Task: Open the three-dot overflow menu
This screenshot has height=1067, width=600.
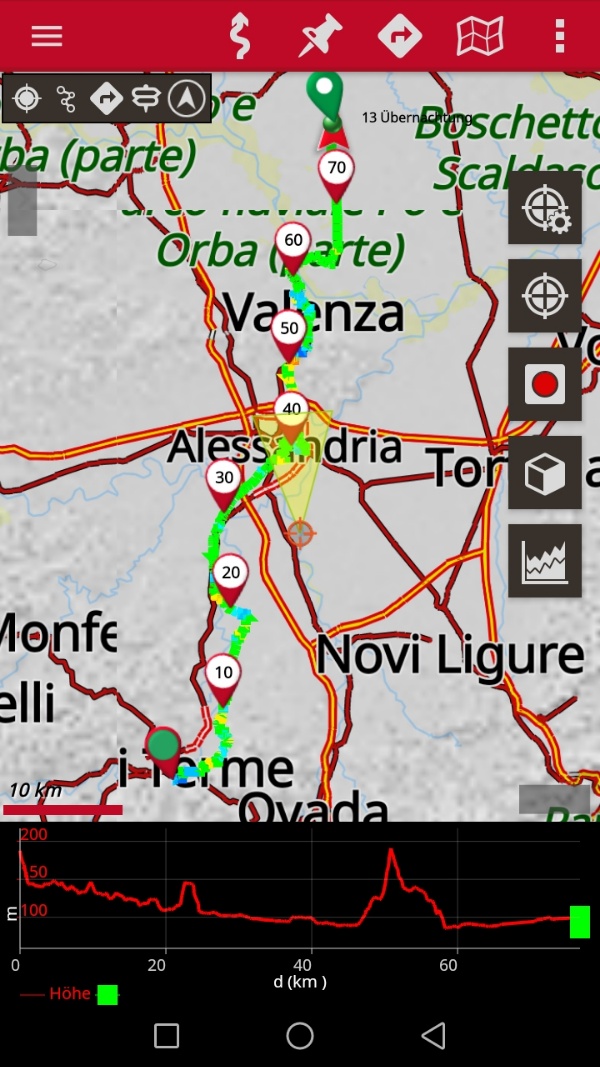Action: click(x=560, y=36)
